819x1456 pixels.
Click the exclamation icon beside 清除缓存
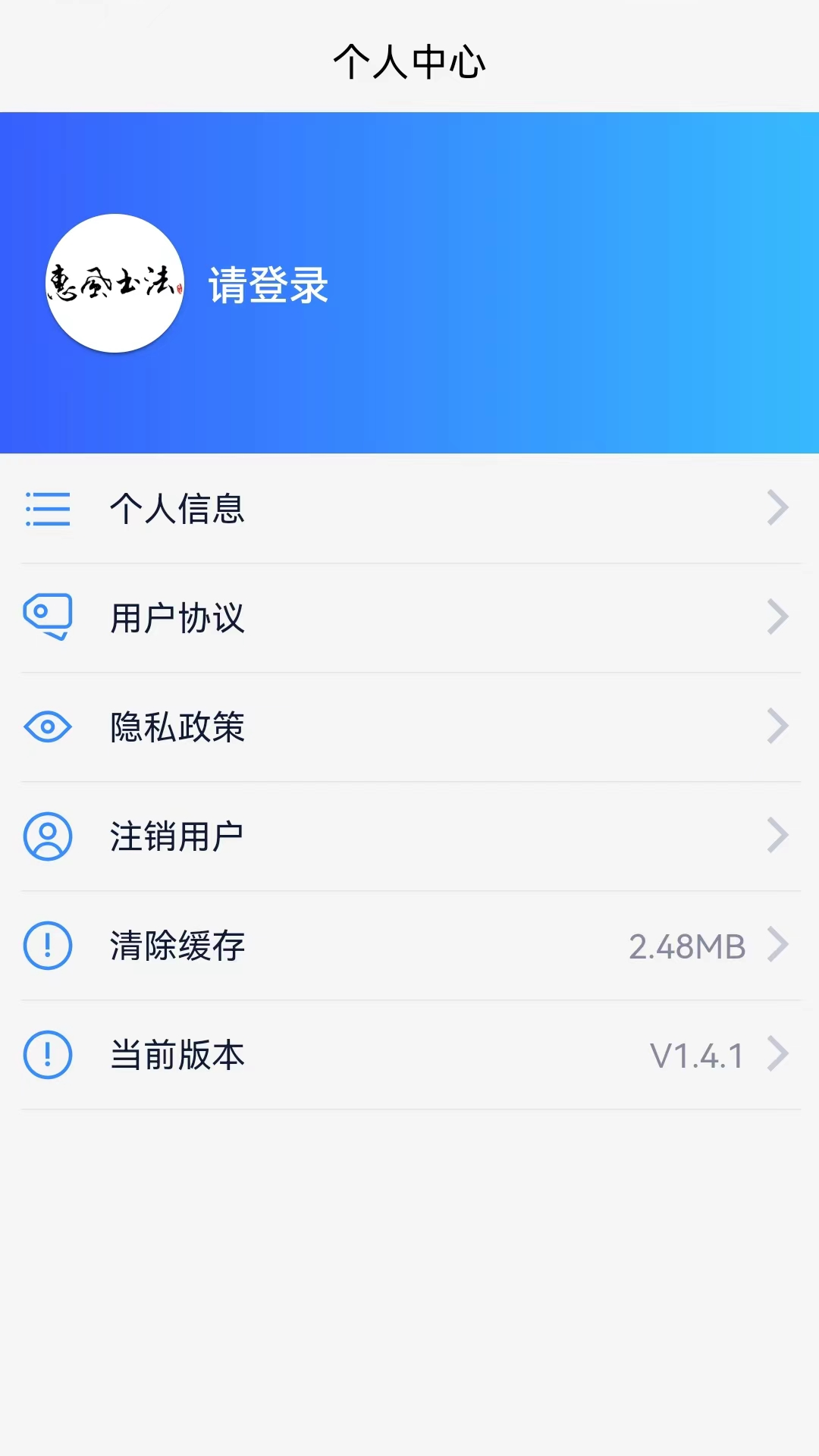[x=48, y=946]
